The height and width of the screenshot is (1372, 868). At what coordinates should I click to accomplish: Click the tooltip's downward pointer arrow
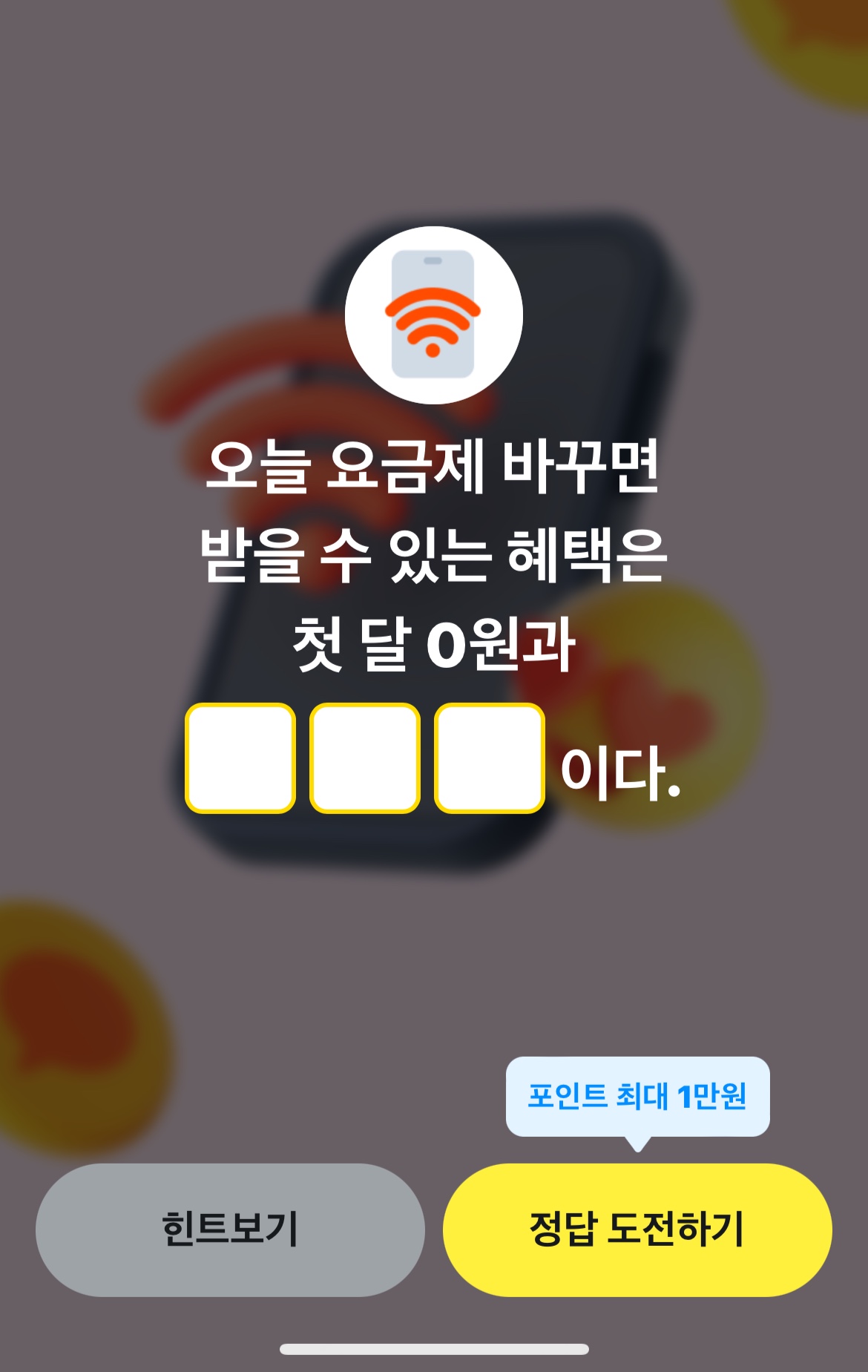640,1146
